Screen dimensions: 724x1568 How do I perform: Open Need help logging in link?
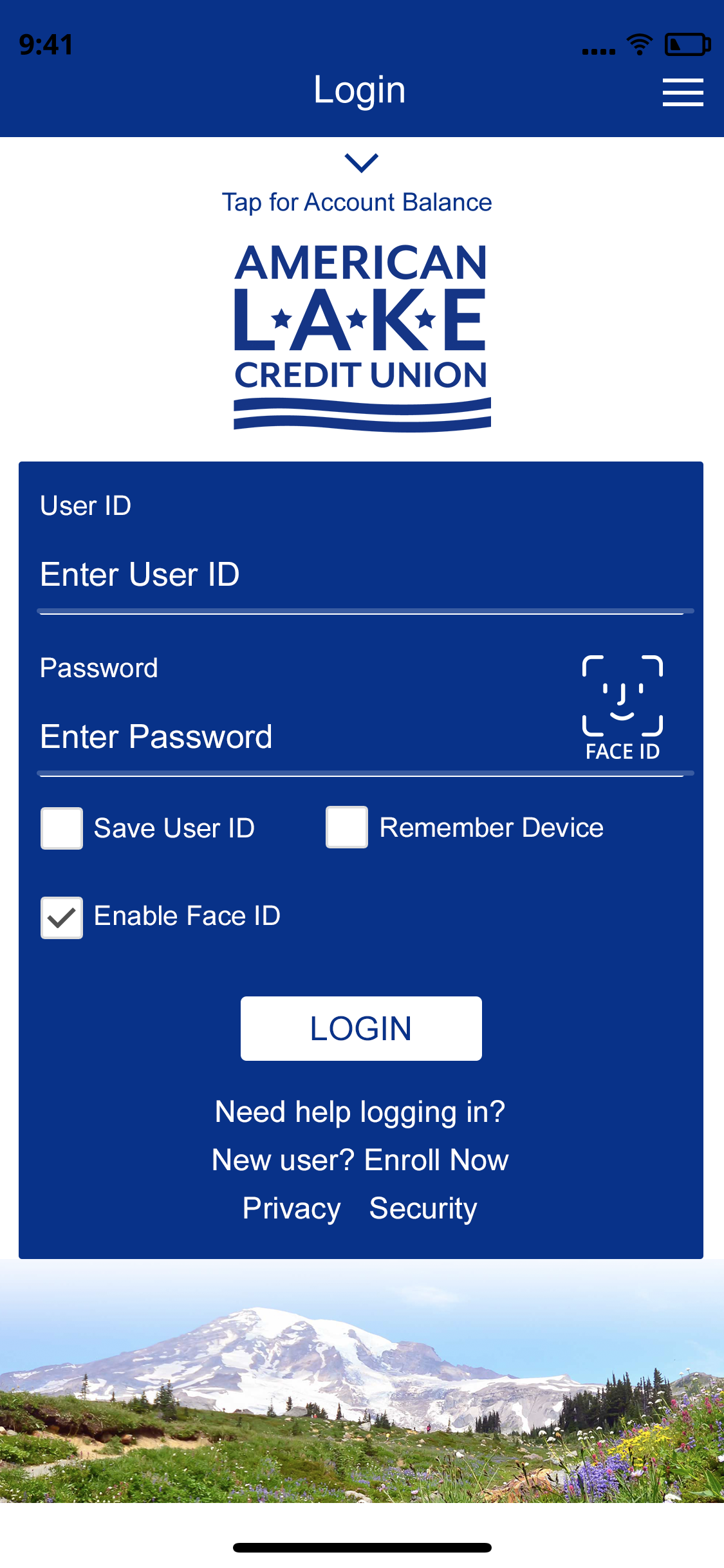click(x=360, y=1112)
